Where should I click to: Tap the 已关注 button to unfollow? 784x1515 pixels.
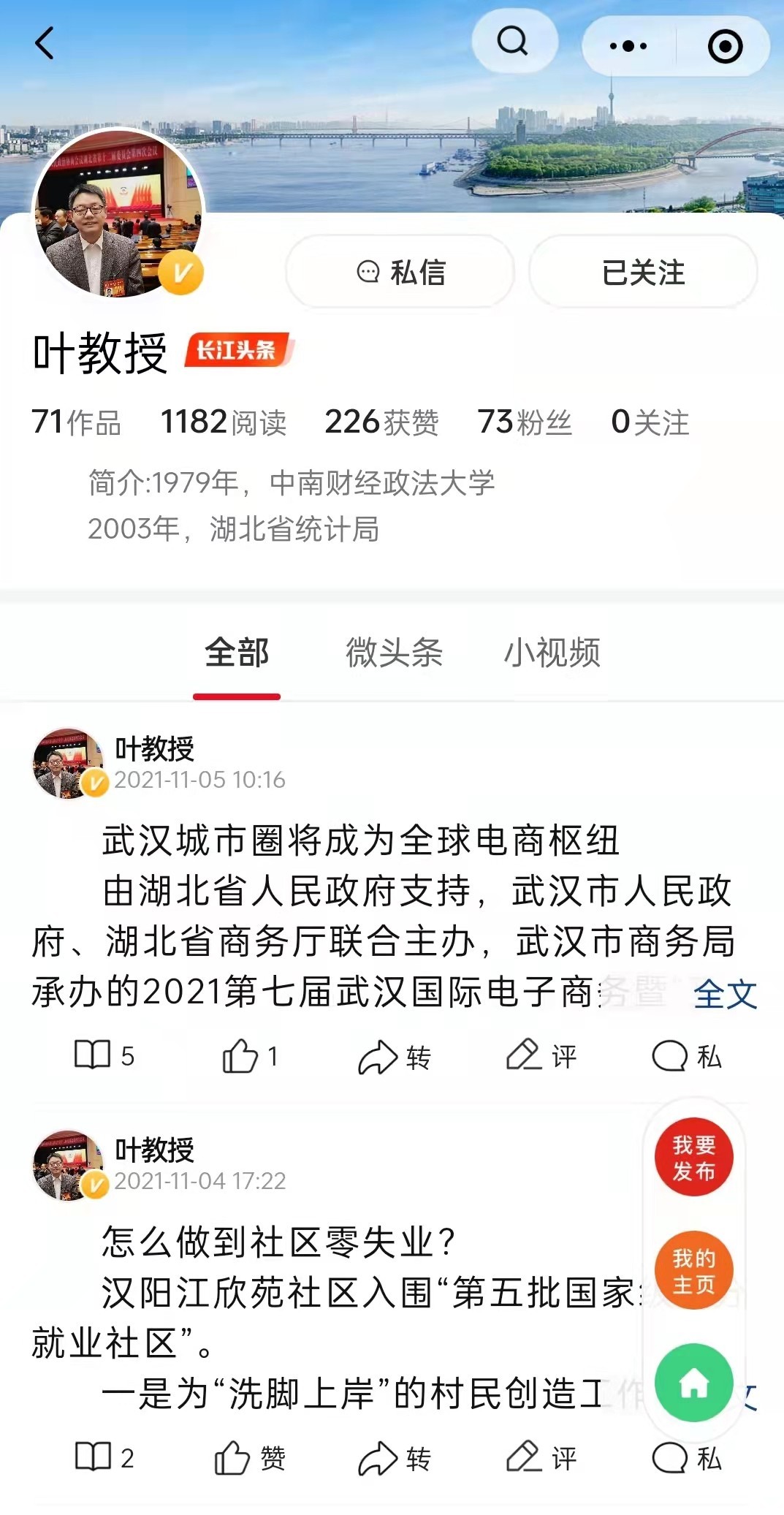click(x=643, y=273)
